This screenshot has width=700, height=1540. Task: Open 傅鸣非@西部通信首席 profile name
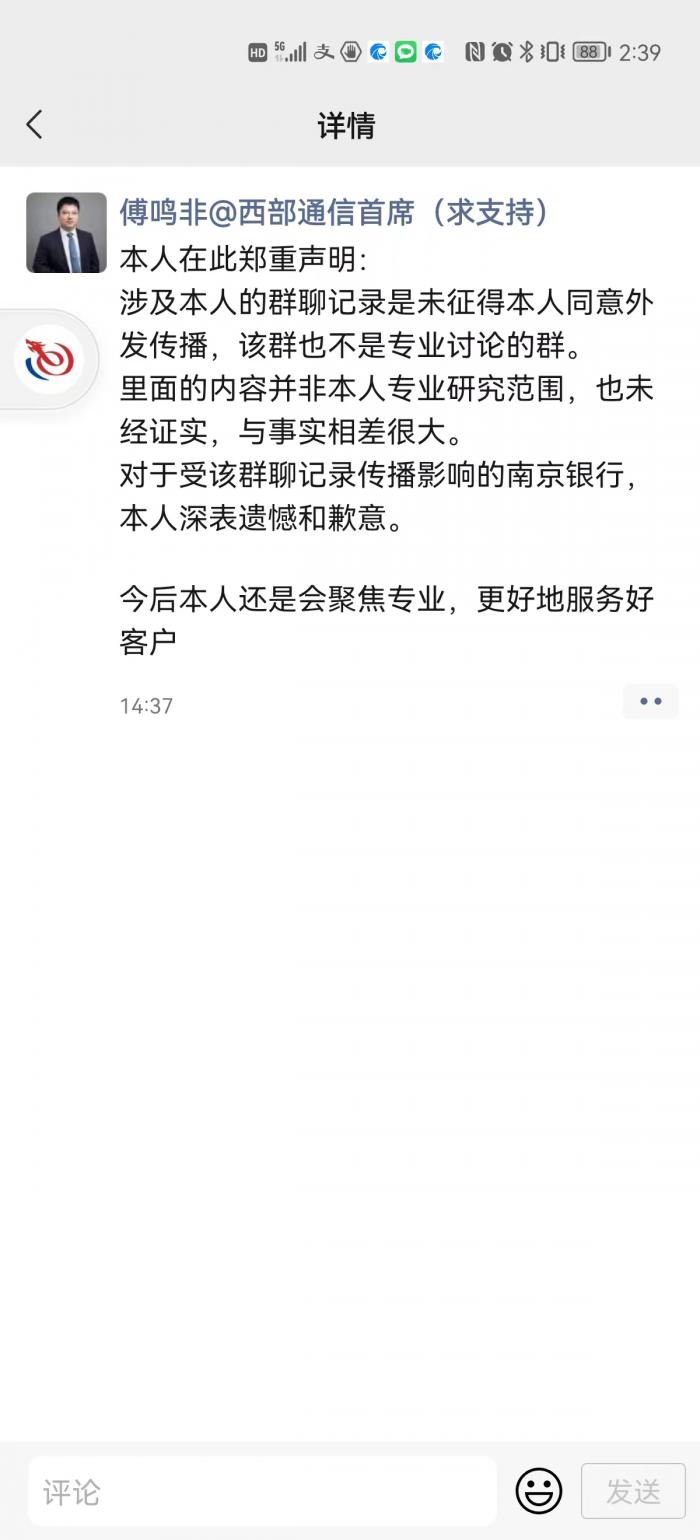(x=335, y=212)
